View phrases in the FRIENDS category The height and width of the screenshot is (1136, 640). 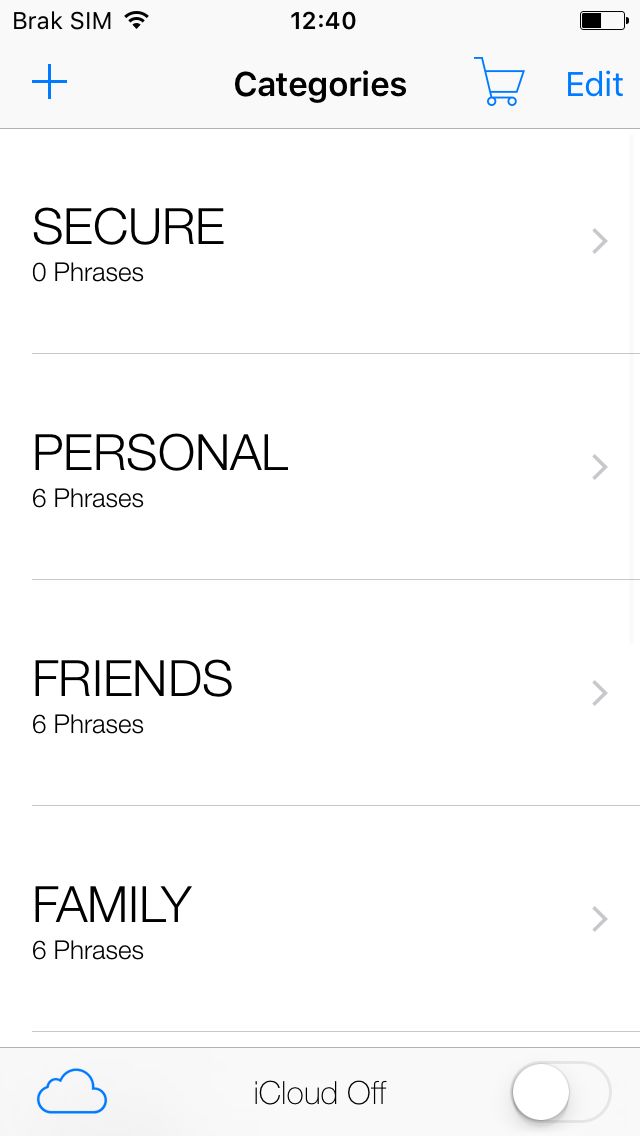[x=320, y=693]
